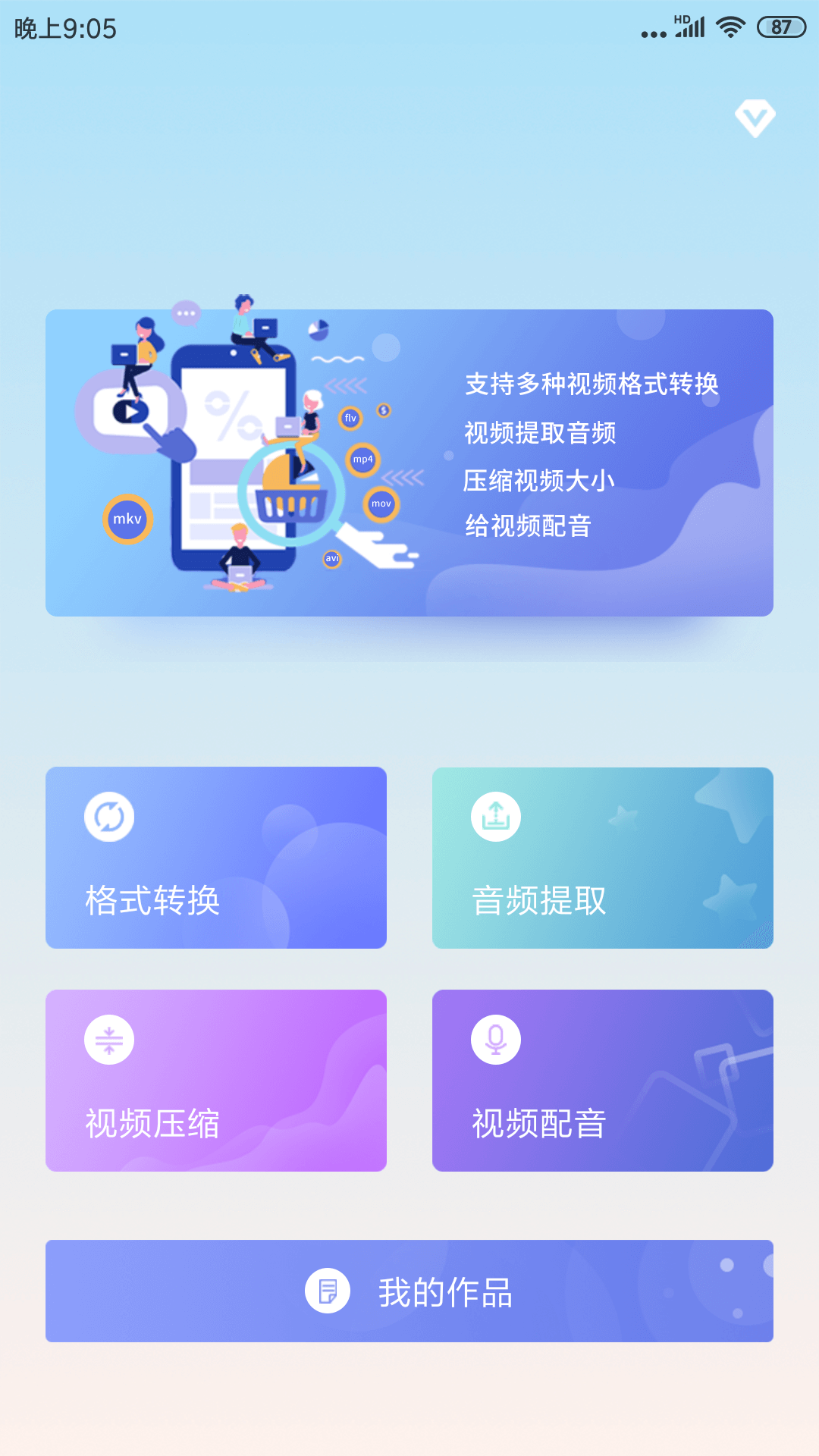819x1456 pixels.
Task: Open 格式转换 format conversion card
Action: (x=216, y=858)
